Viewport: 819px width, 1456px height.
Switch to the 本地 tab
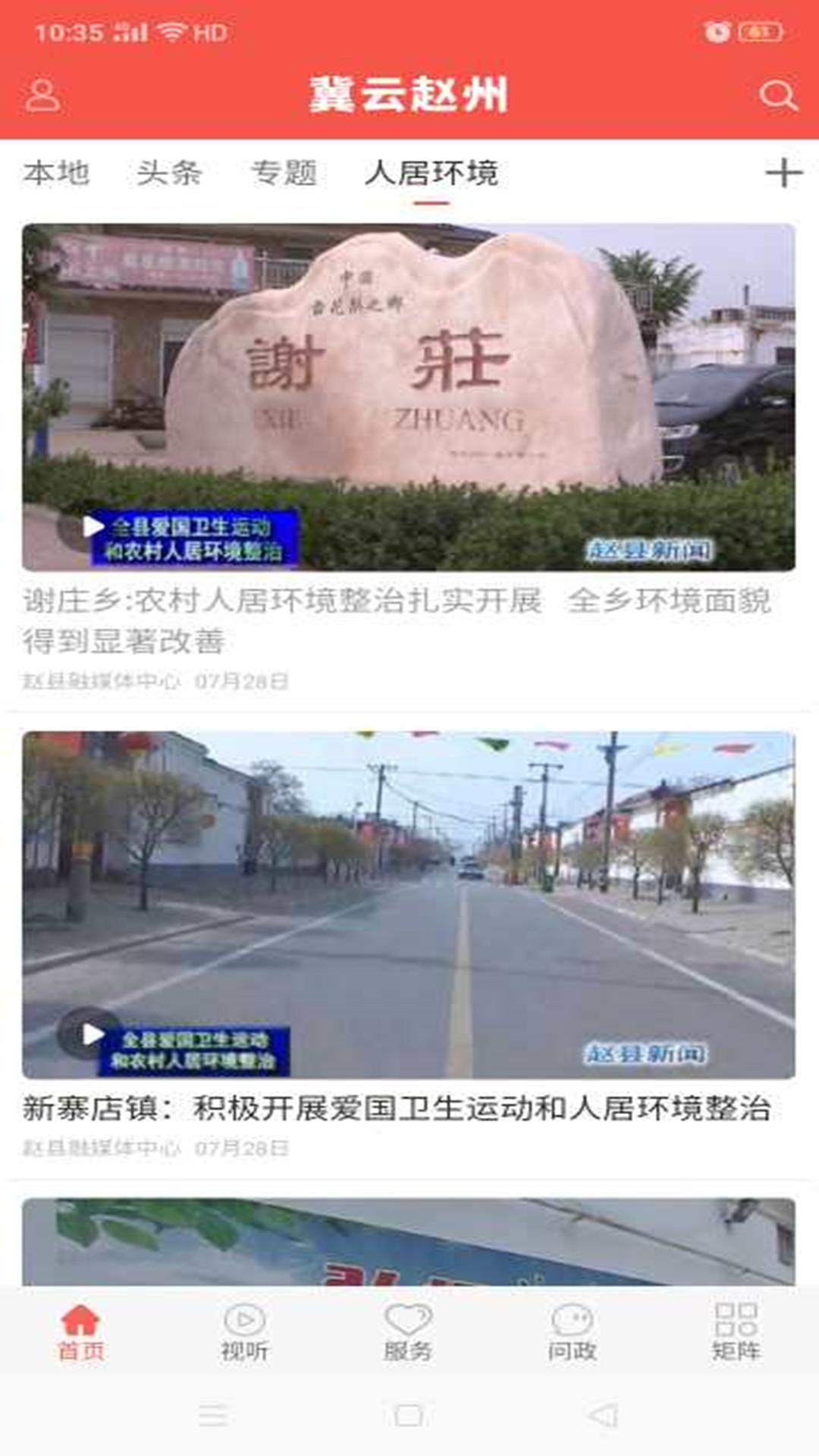click(x=56, y=173)
